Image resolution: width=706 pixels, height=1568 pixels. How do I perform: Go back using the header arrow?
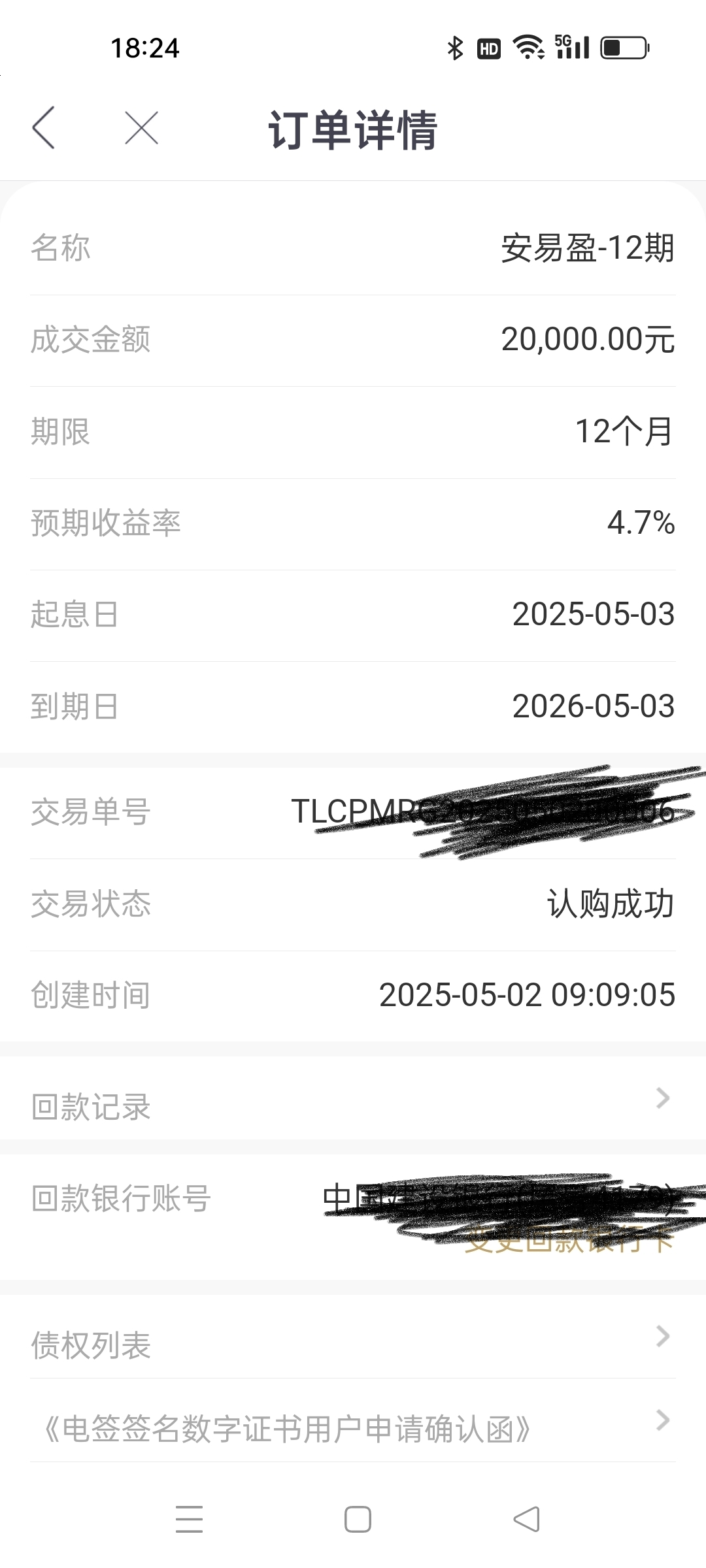tap(43, 128)
